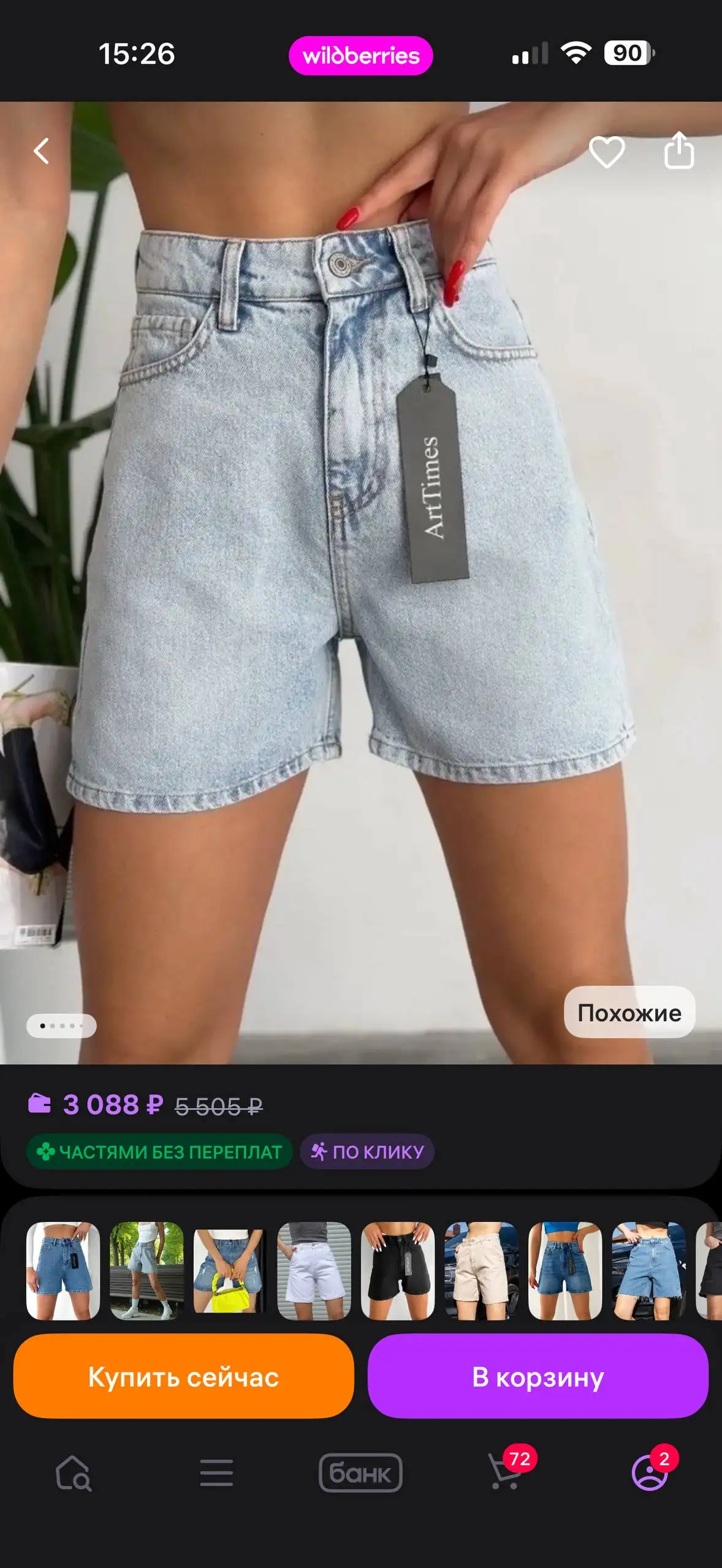Go back using the back arrow
722x1568 pixels.
[41, 151]
